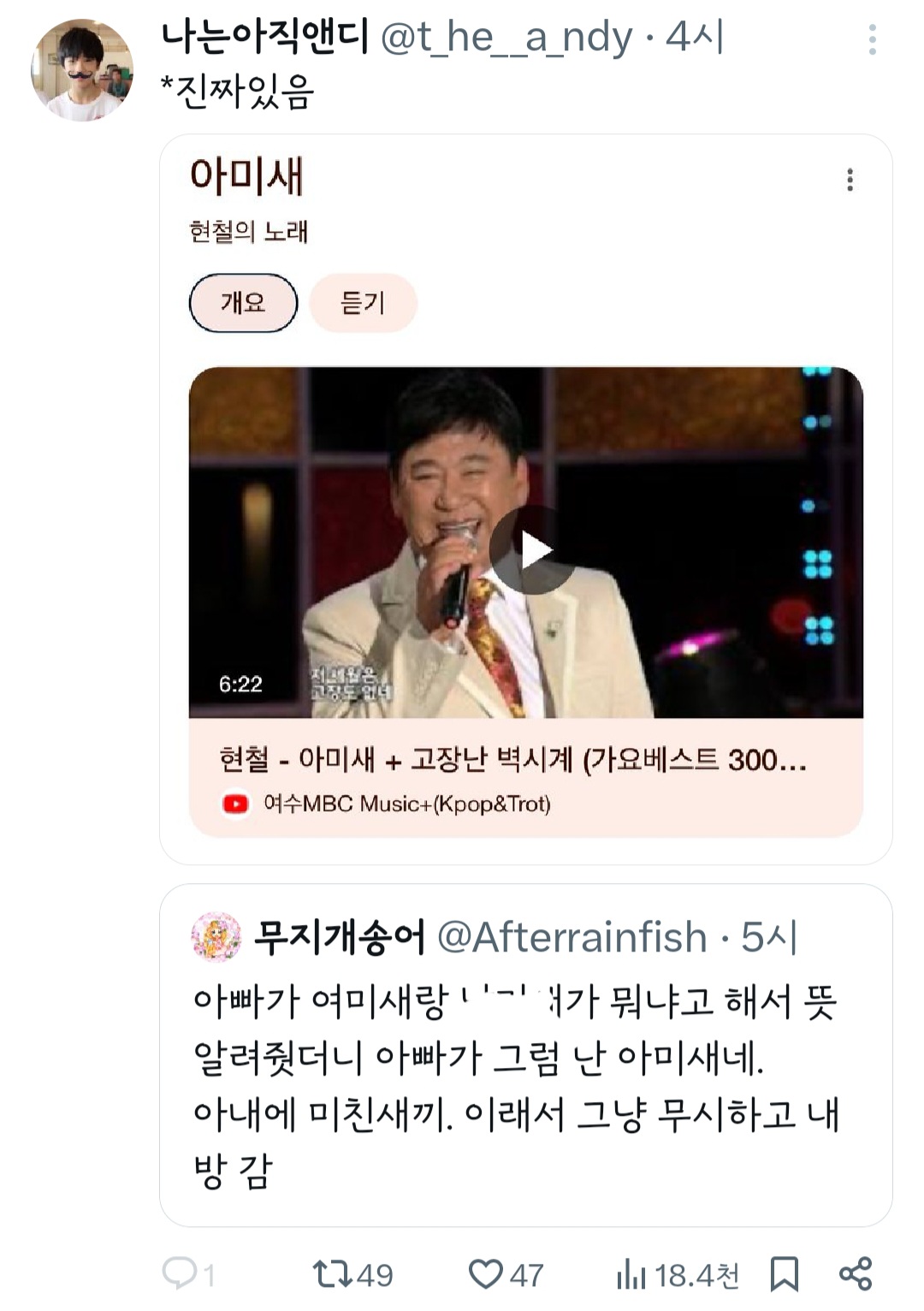Viewport: 924px width, 1311px height.
Task: Open the overflow menu of 나는아직앤디's post
Action: (x=872, y=40)
